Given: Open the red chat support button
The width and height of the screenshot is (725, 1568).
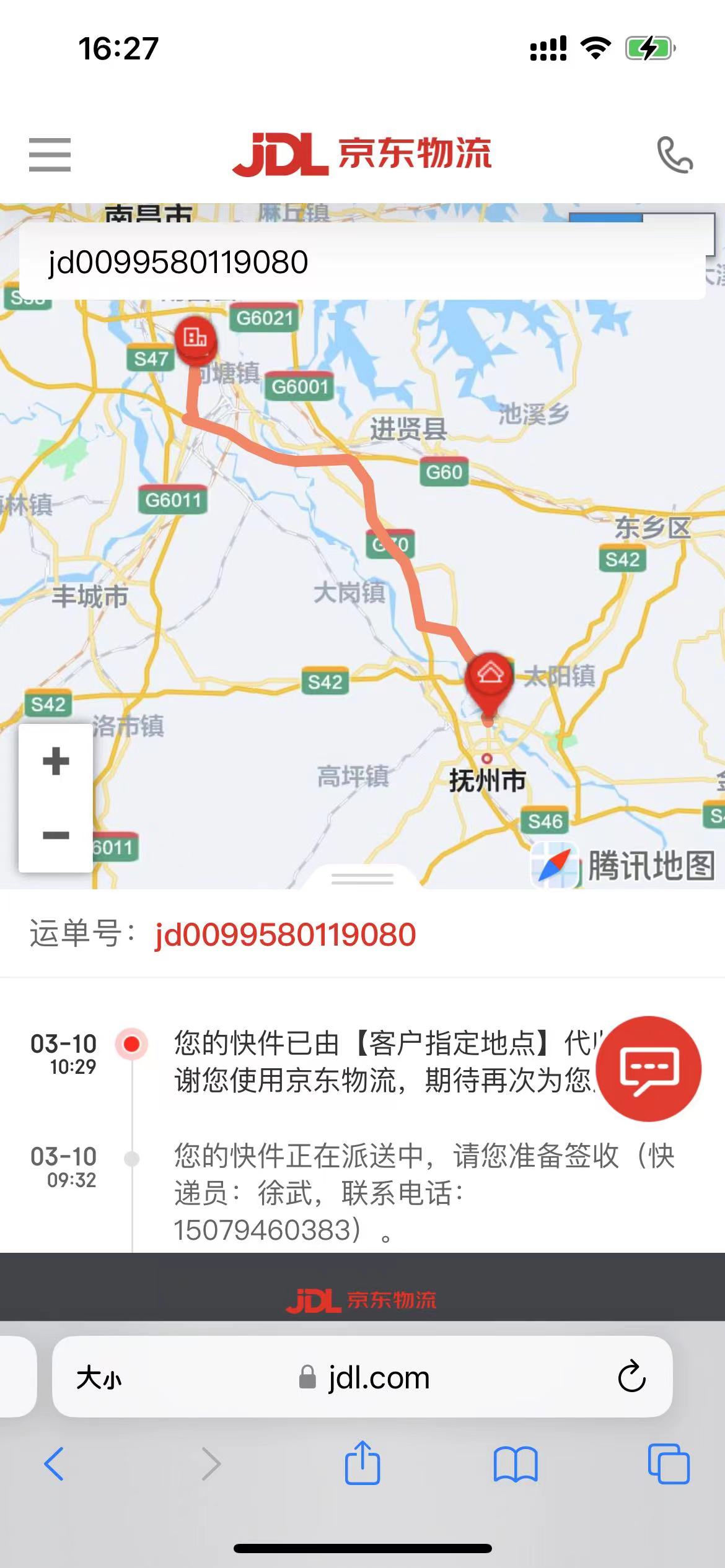Looking at the screenshot, I should [648, 1068].
